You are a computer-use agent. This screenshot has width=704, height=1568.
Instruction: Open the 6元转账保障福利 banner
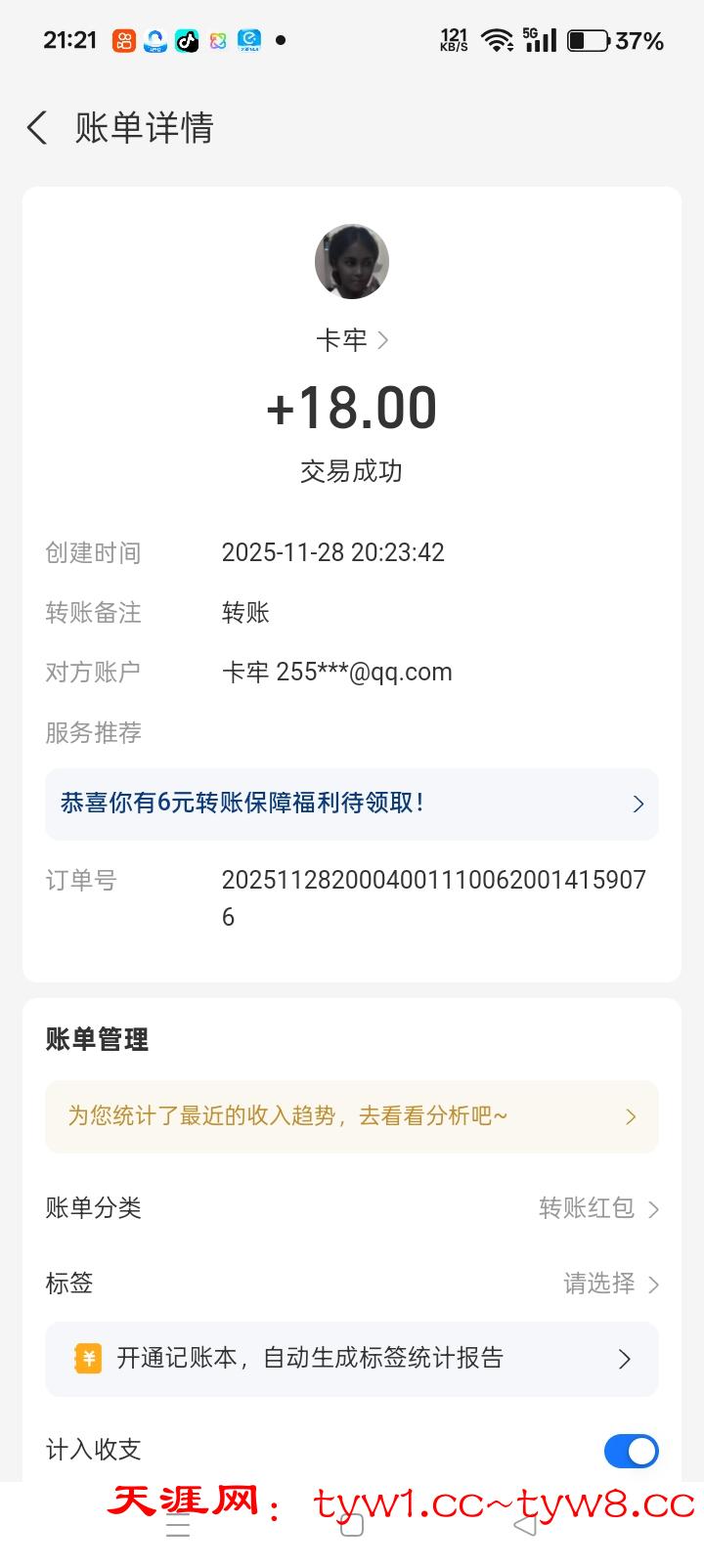tap(352, 804)
